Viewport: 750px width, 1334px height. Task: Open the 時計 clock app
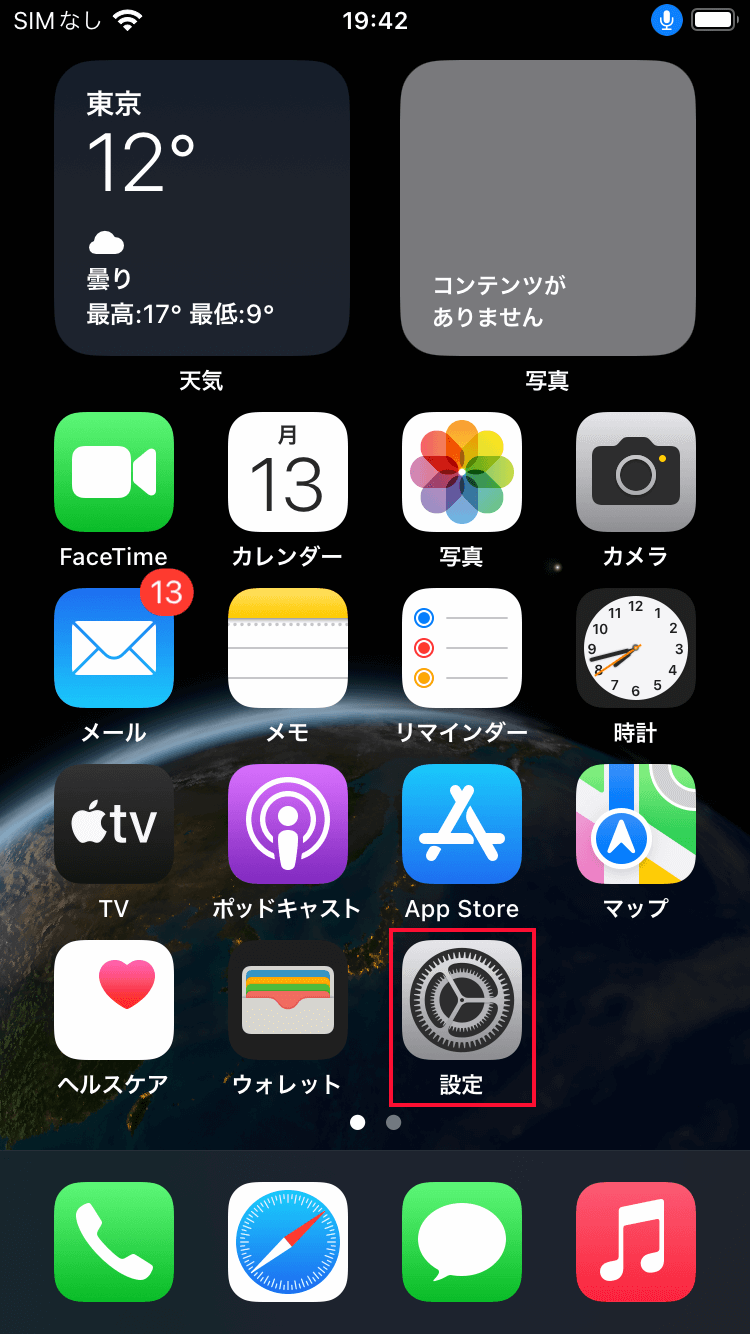click(x=636, y=648)
